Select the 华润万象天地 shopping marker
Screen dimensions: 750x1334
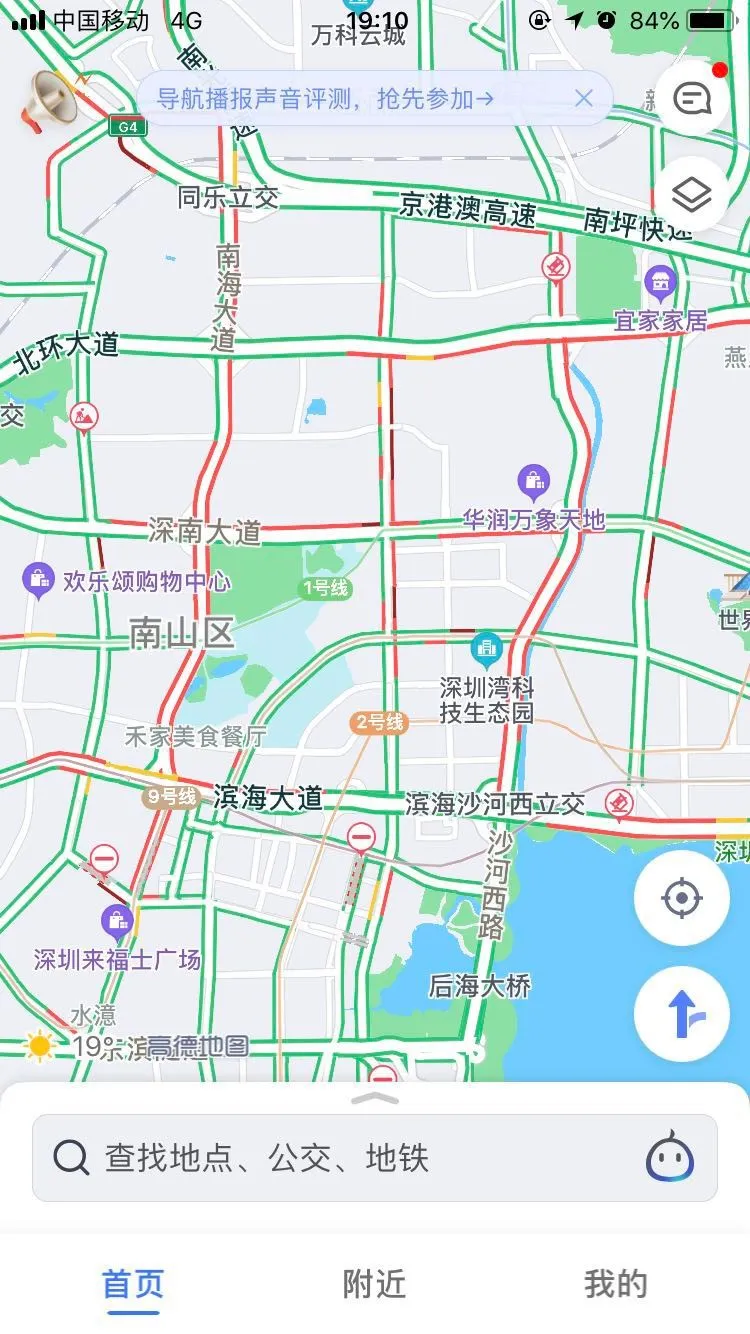[x=534, y=483]
